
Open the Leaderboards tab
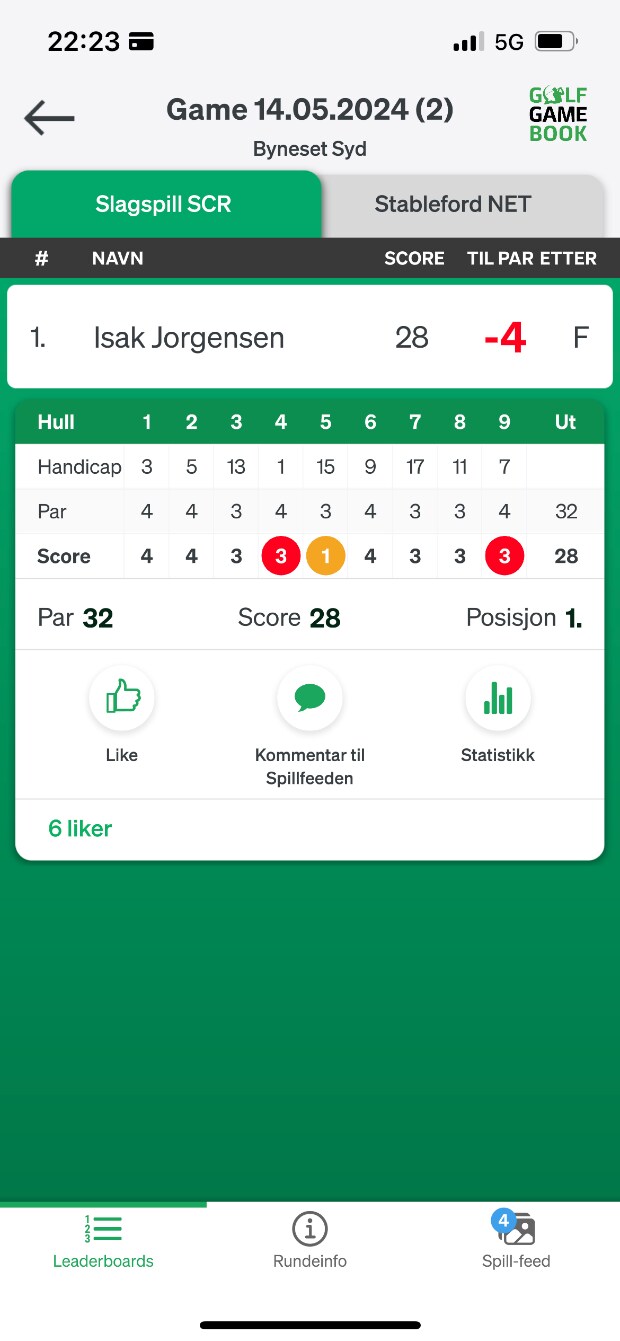coord(103,1241)
